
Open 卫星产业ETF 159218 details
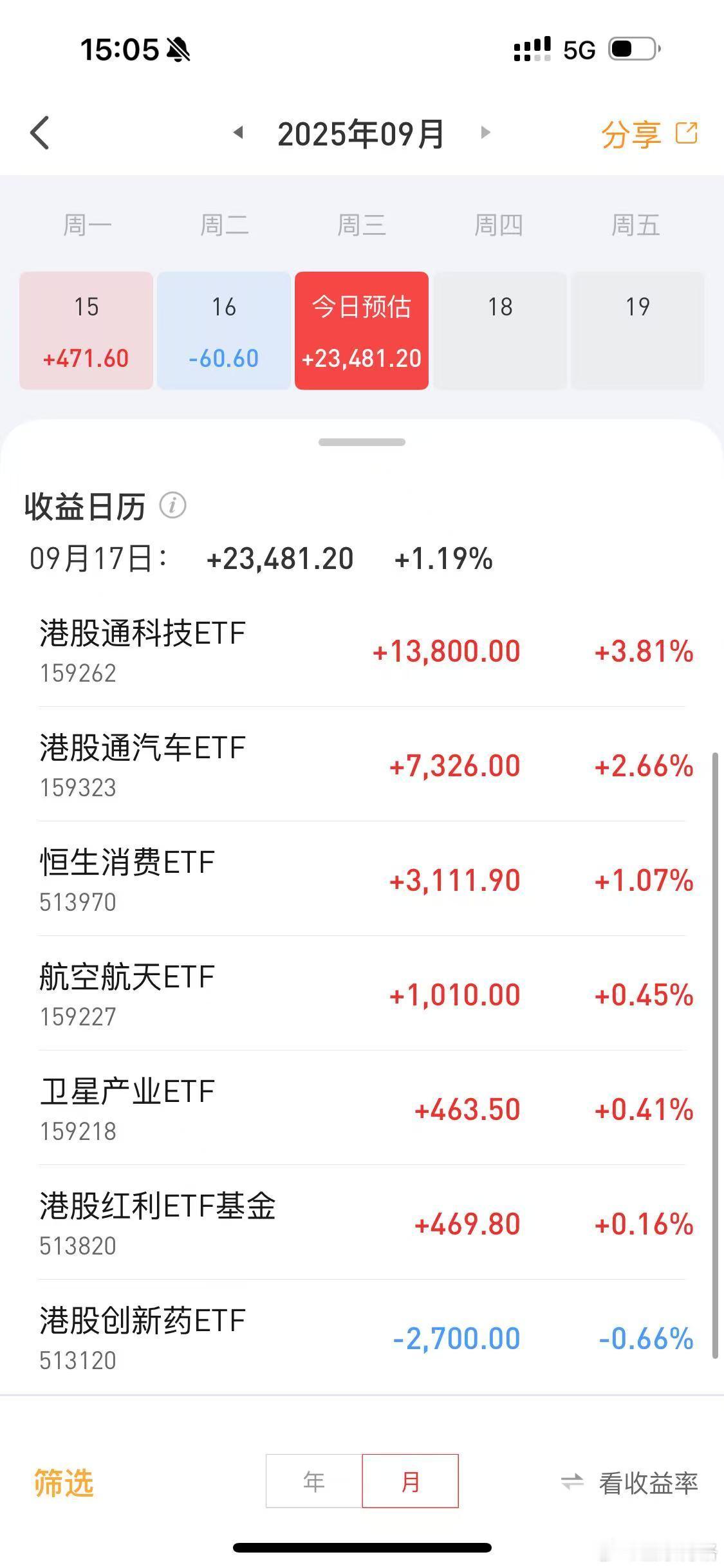coord(362,1108)
